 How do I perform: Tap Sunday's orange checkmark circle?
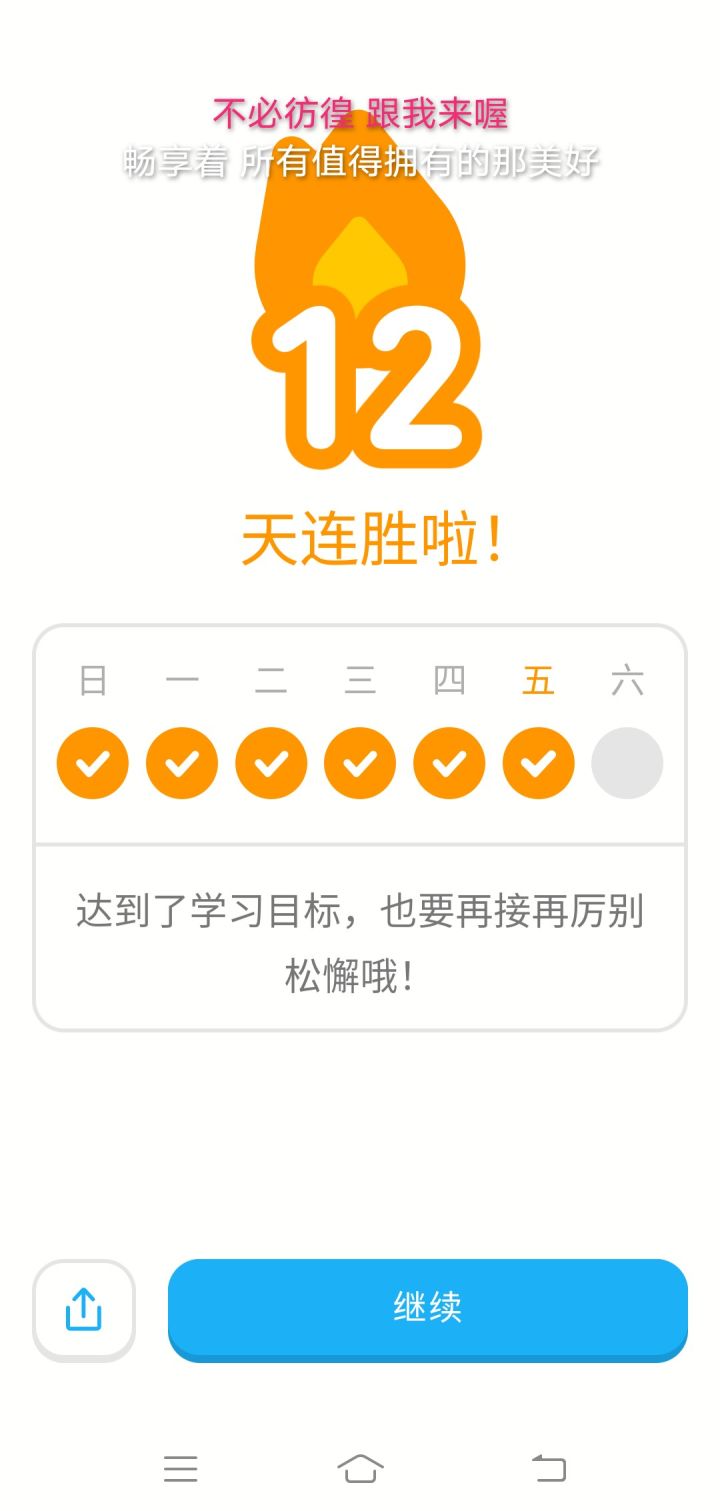pos(91,763)
